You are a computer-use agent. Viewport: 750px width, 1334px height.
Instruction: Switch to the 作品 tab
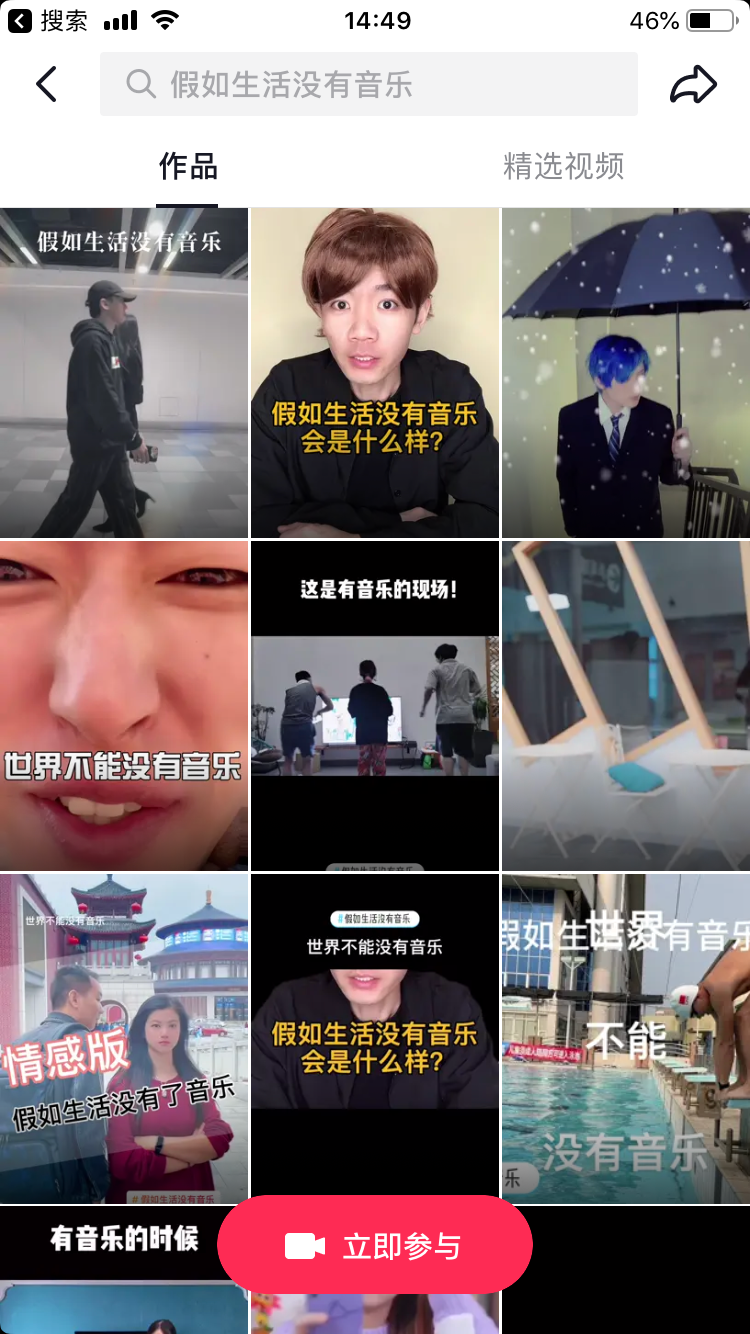click(188, 166)
